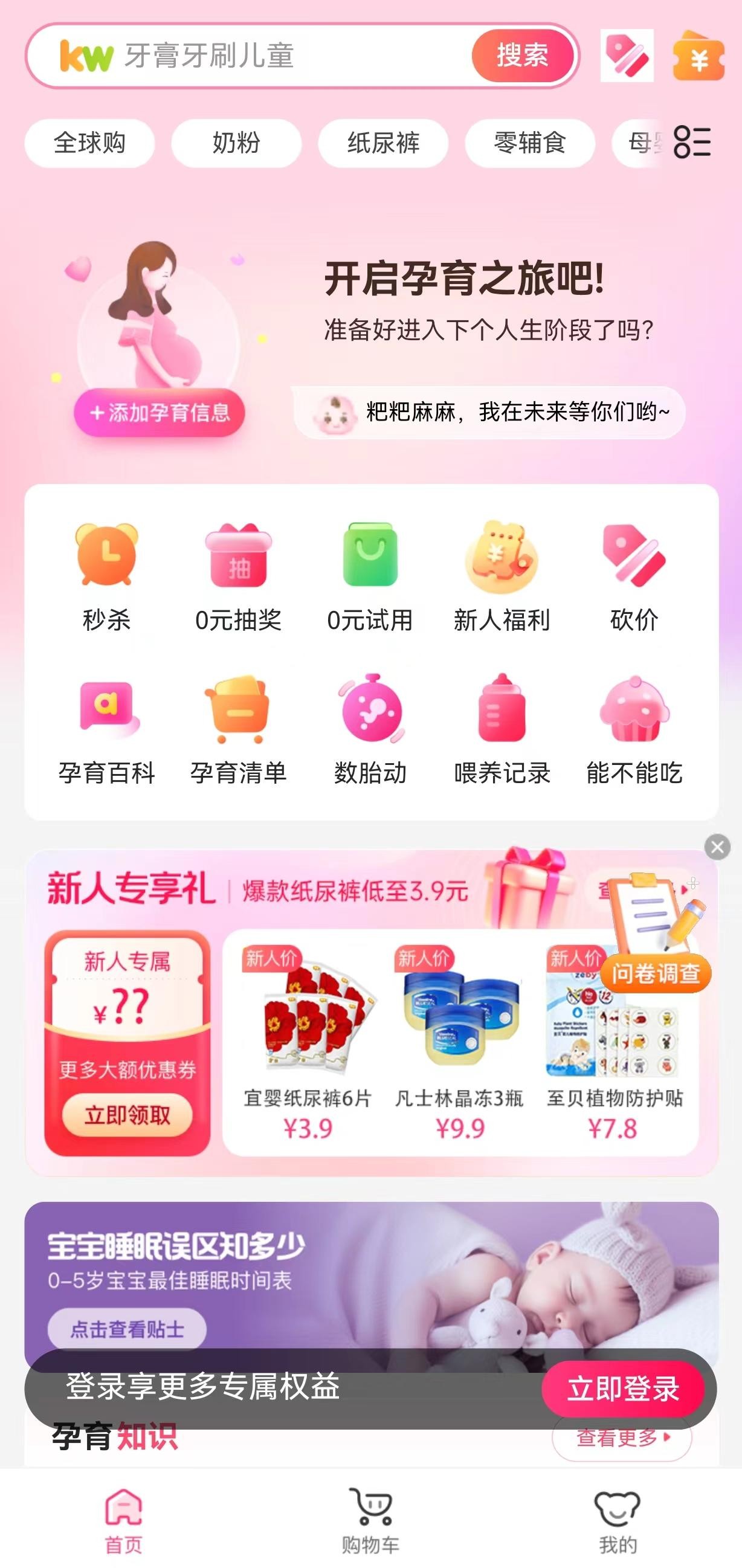The width and height of the screenshot is (742, 1568).
Task: Tap 立即登录 to log in
Action: [623, 1389]
